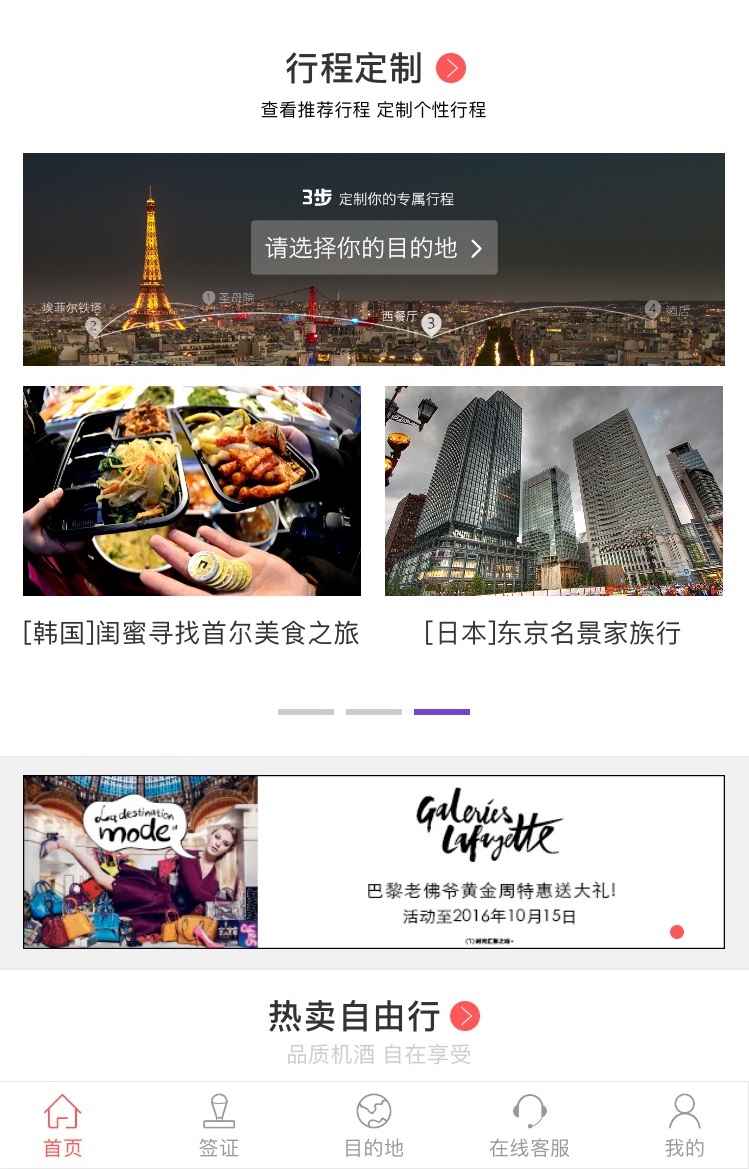Select the second carousel page indicator
The image size is (749, 1169).
374,712
